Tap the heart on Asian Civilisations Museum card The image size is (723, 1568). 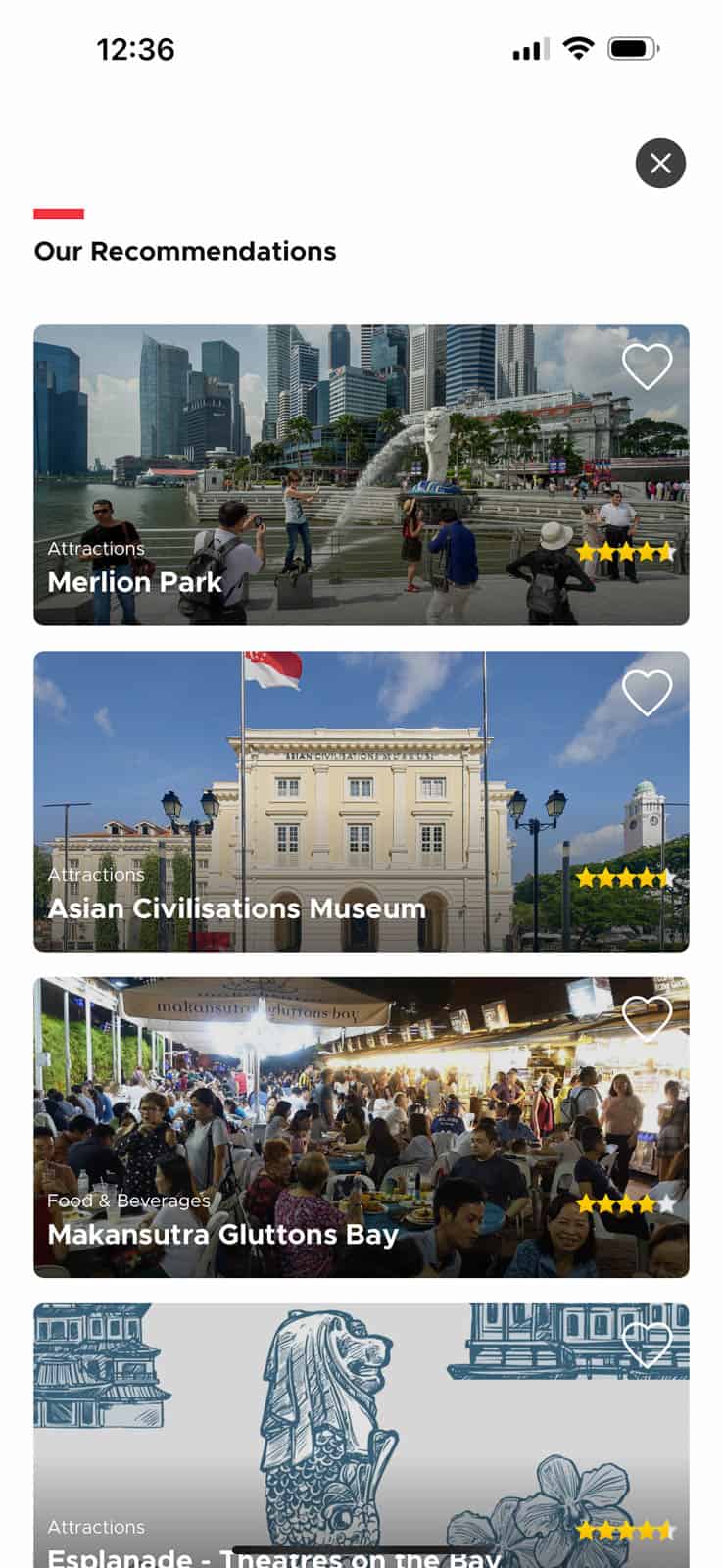pos(646,691)
